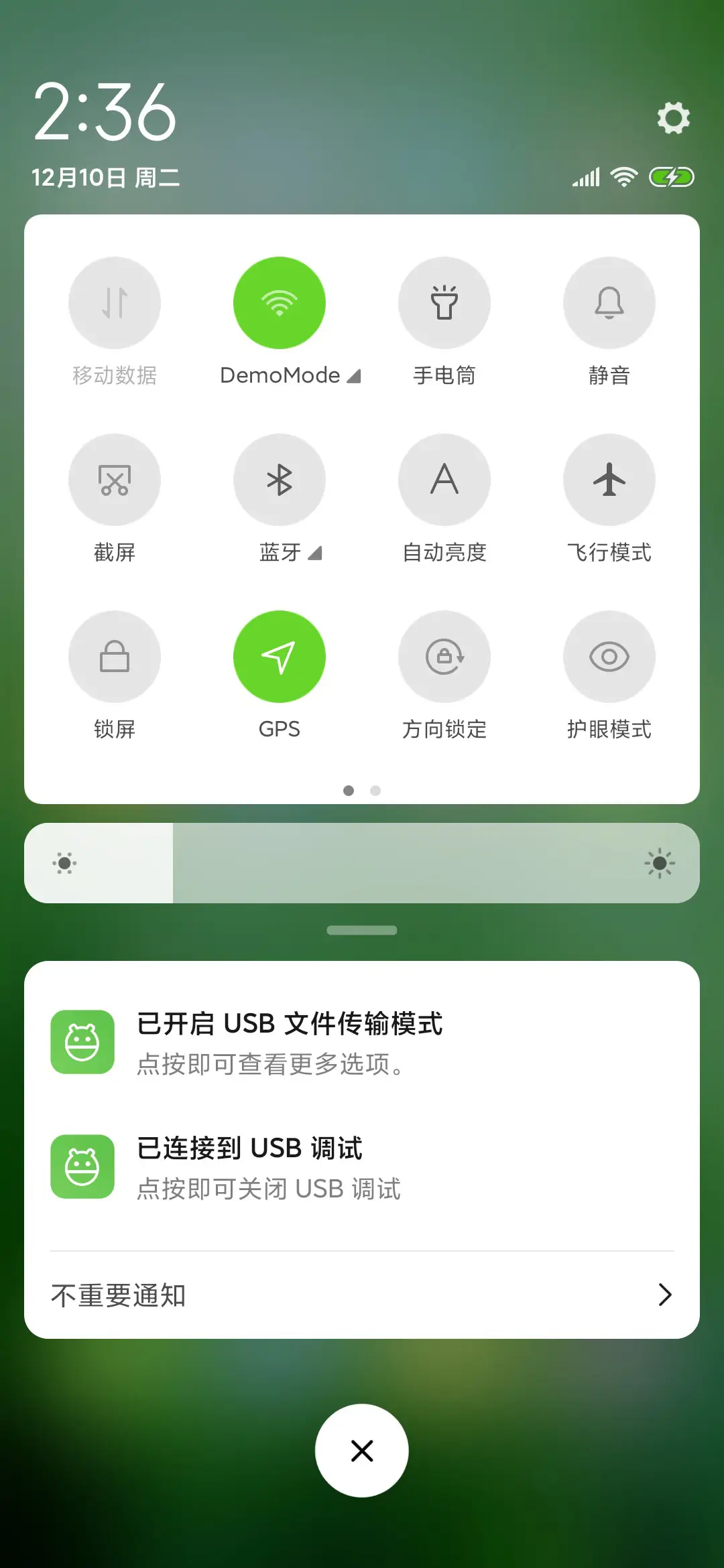Tap the 静音 tile
This screenshot has width=724, height=1568.
click(x=609, y=303)
